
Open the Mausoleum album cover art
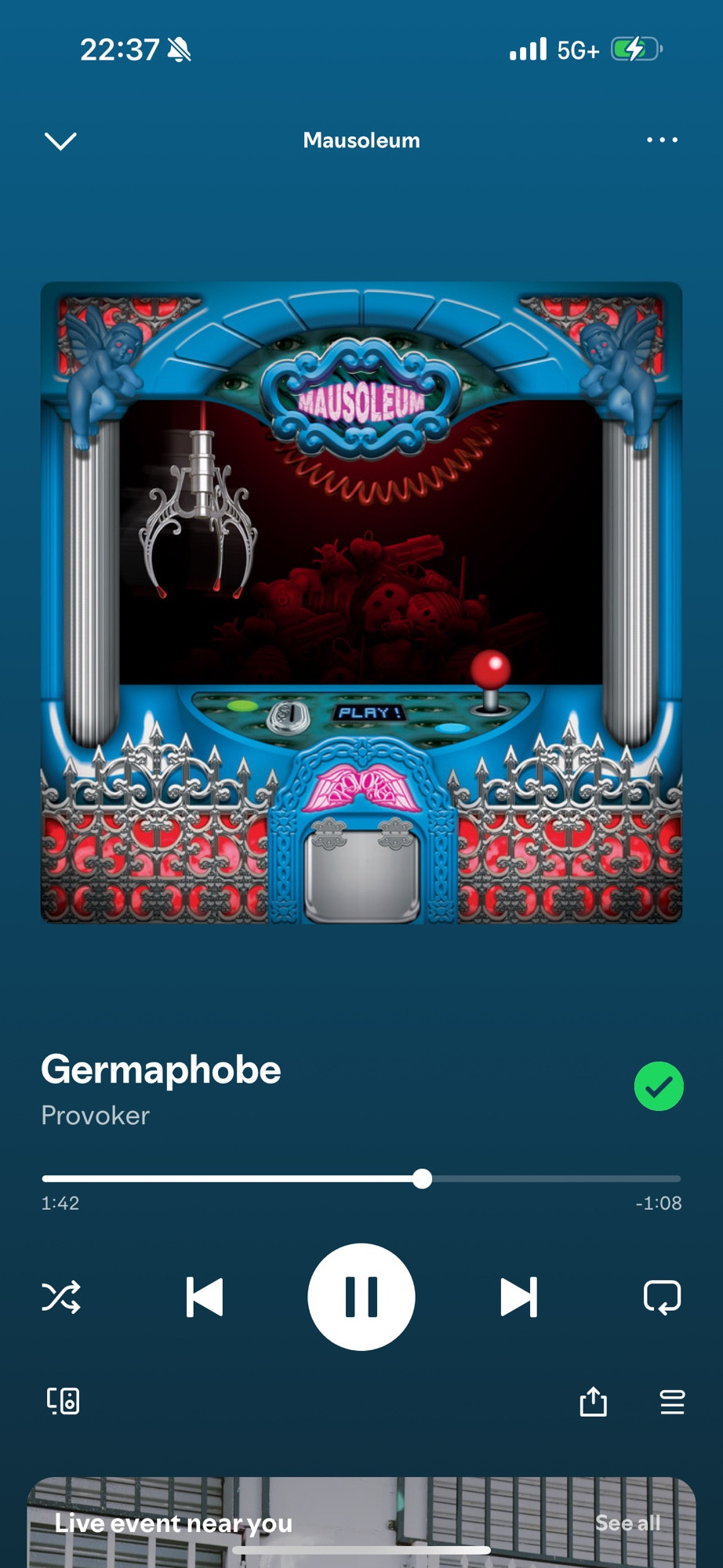tap(361, 602)
